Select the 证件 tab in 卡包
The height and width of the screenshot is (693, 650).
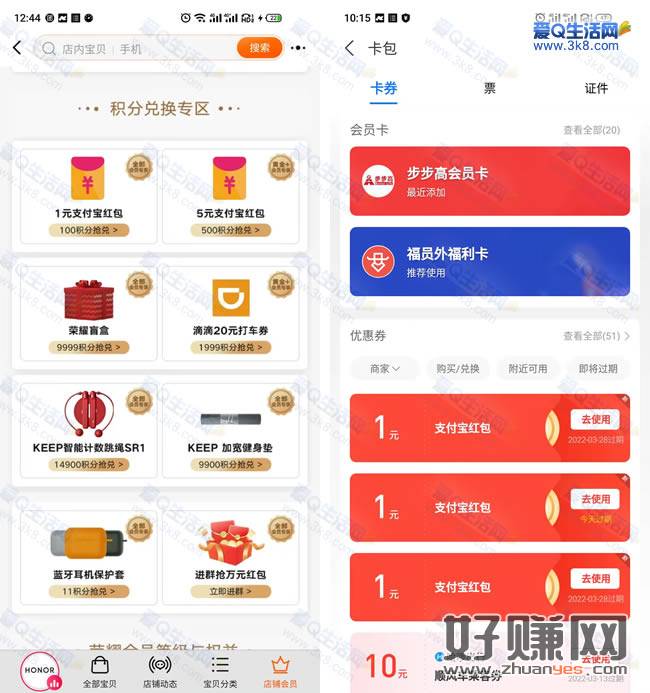(x=596, y=88)
